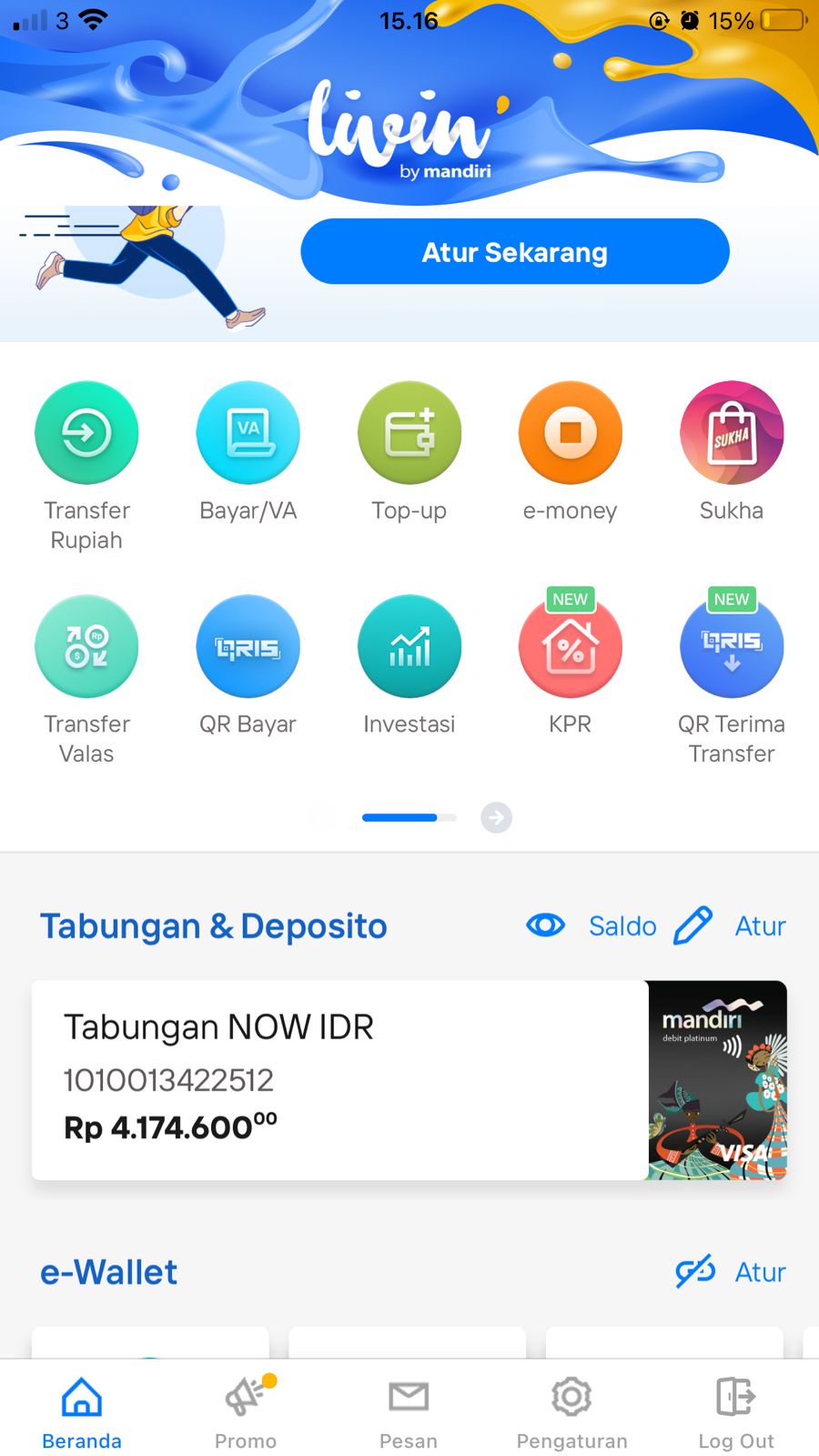
Task: Open the Tabungan NOW IDR account card
Action: pyautogui.click(x=409, y=1080)
